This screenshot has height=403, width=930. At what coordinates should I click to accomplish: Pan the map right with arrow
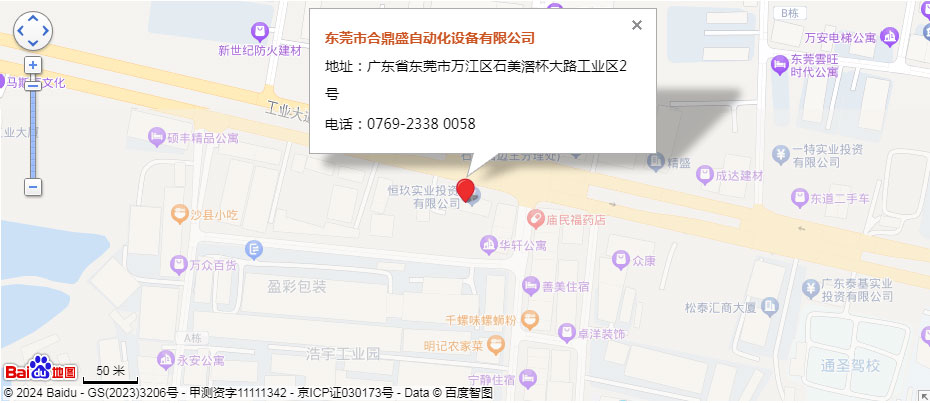point(46,32)
